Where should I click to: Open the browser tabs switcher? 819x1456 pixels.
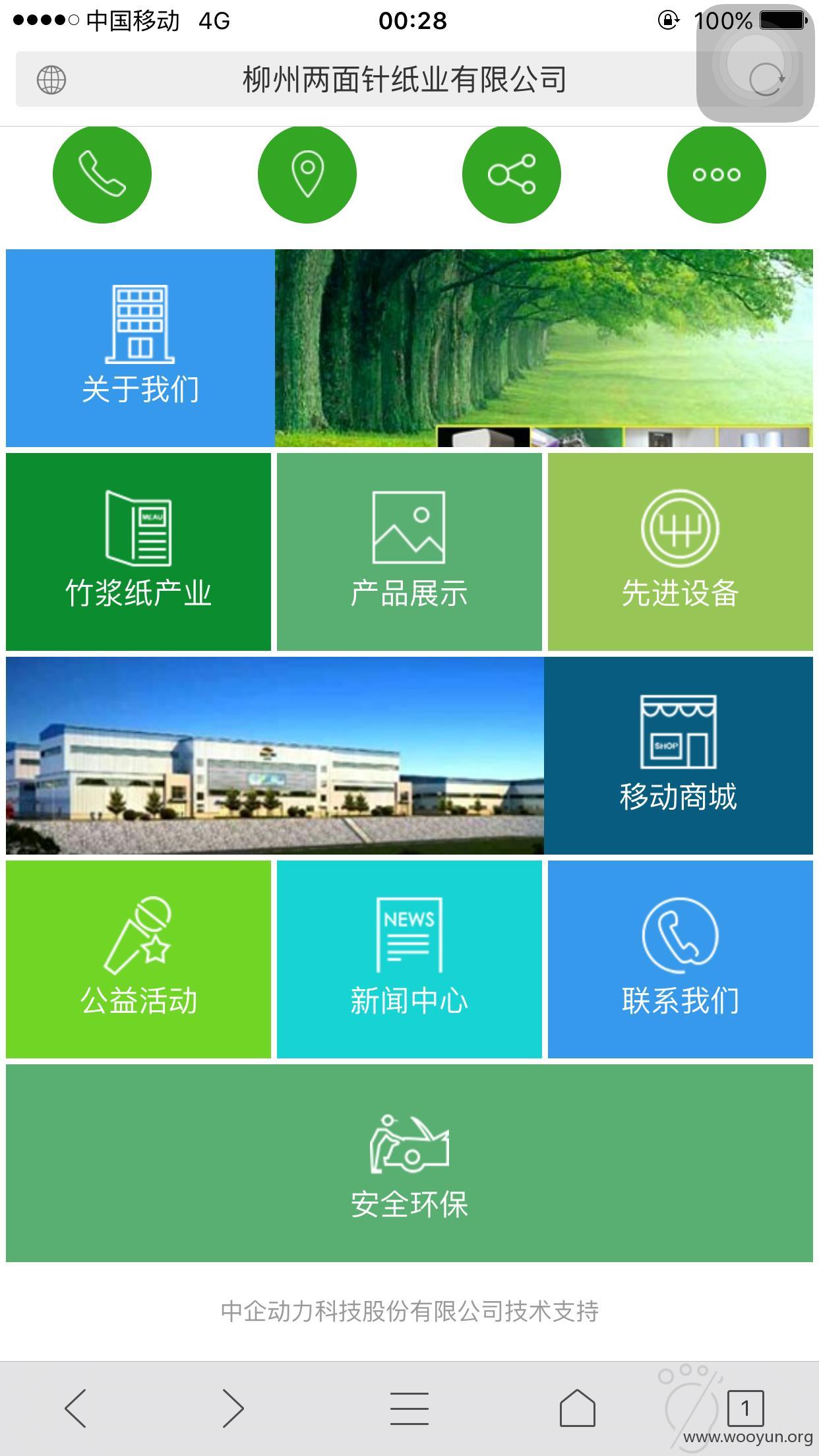[745, 1409]
